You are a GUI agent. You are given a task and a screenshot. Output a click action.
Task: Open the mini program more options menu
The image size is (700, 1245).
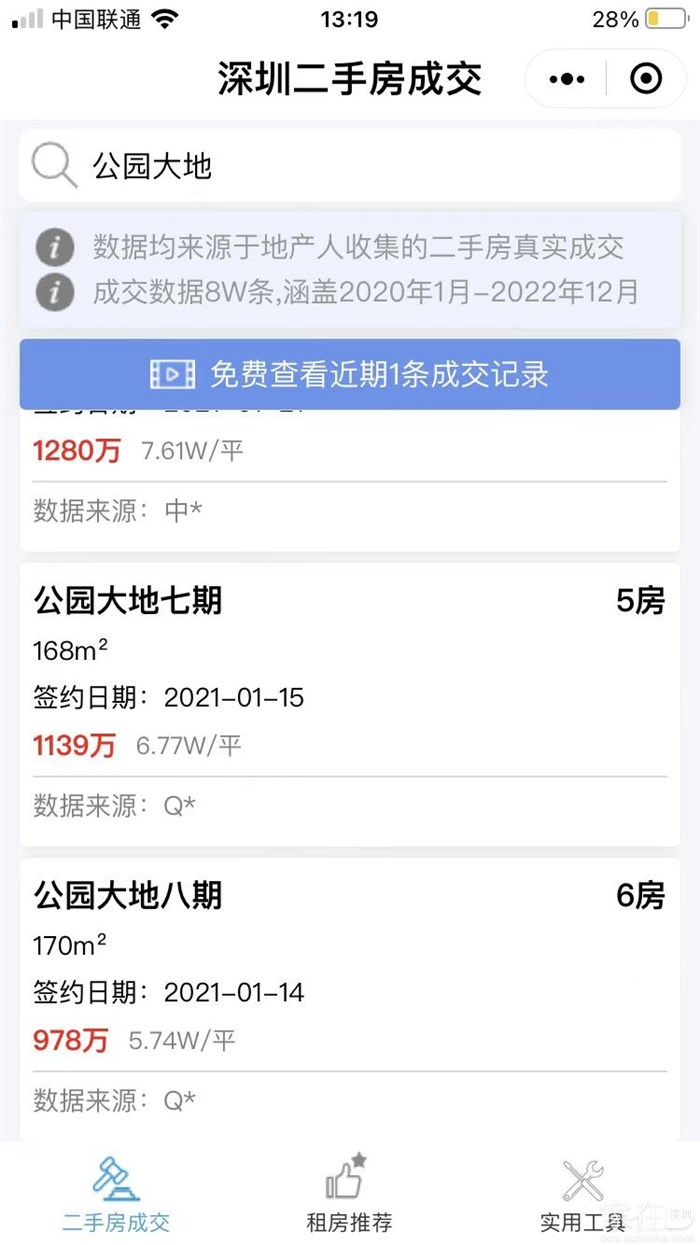(x=567, y=79)
